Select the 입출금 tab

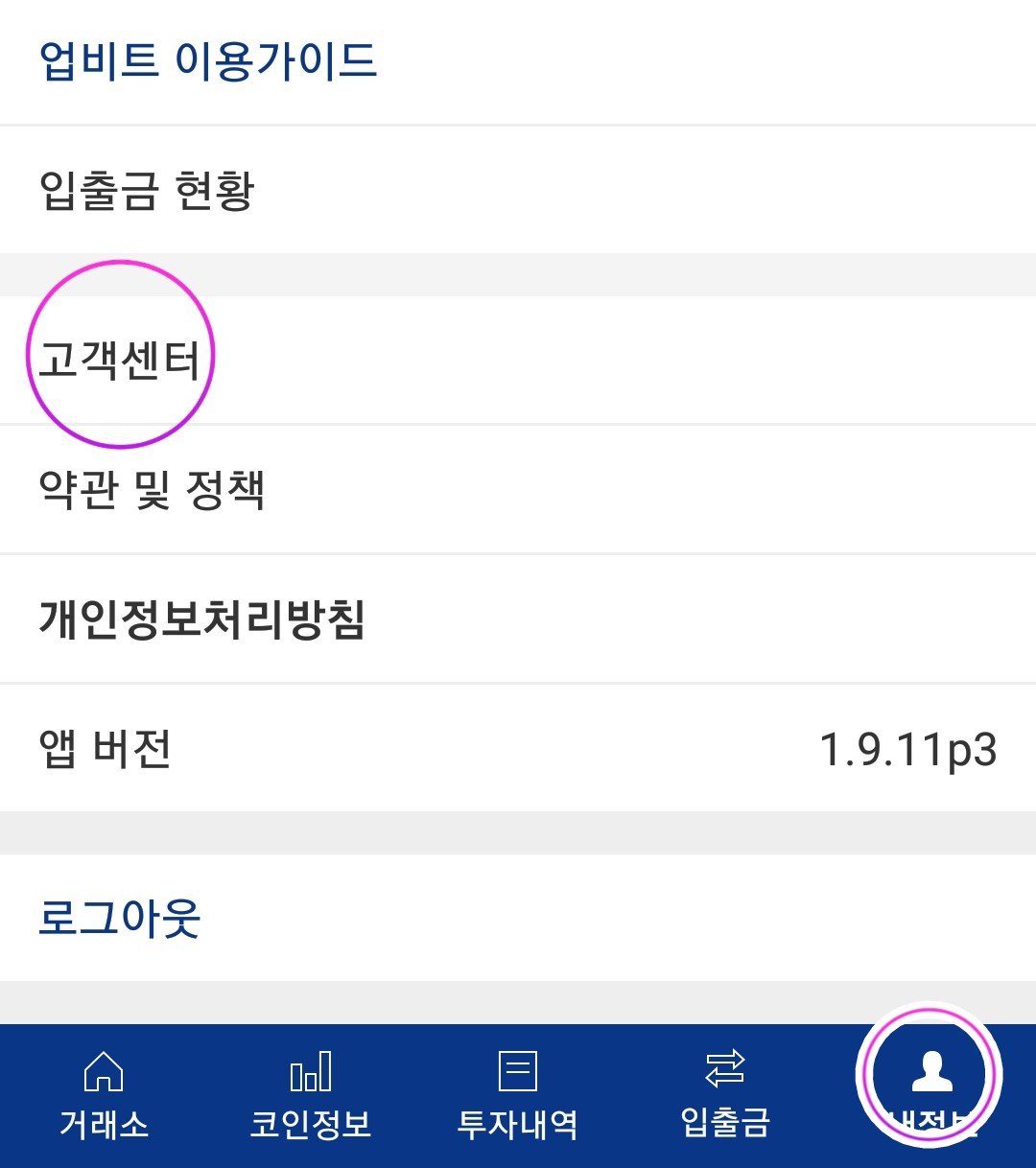tap(724, 1093)
